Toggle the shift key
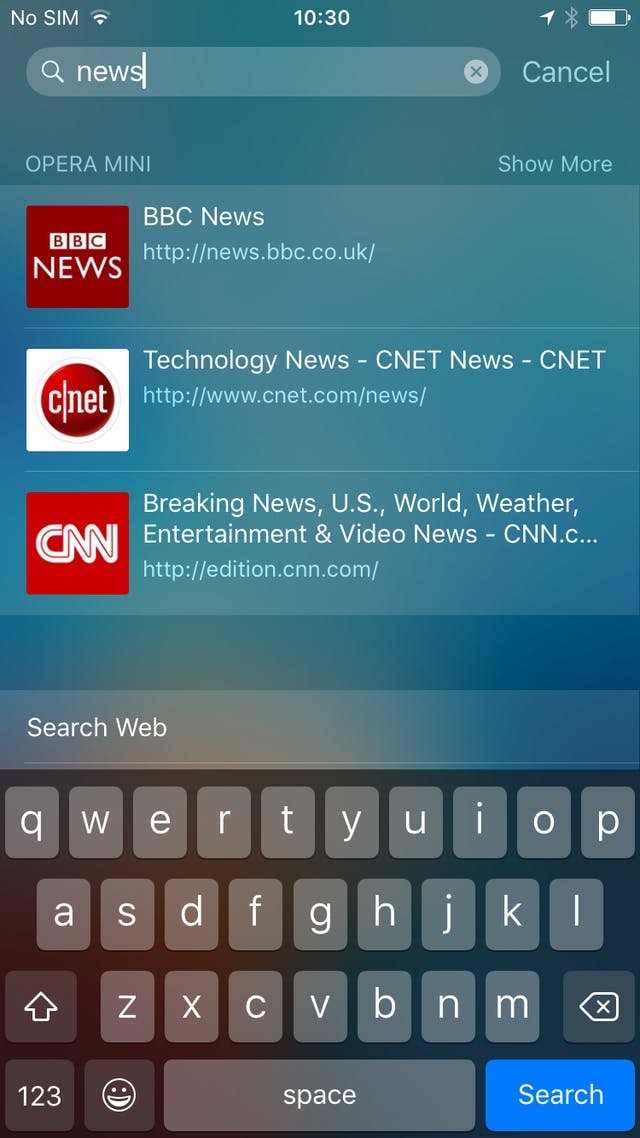Image resolution: width=640 pixels, height=1138 pixels. [x=41, y=1007]
